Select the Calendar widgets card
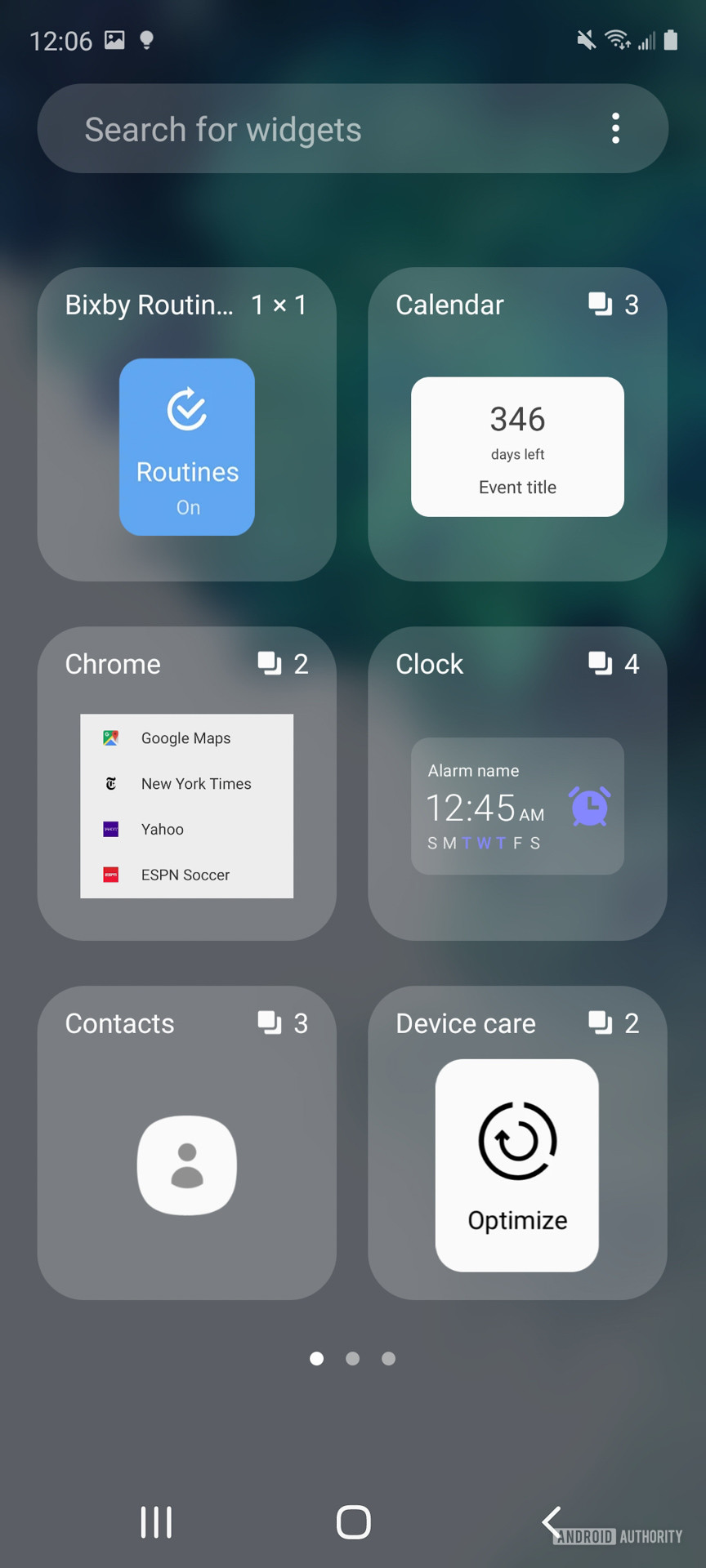706x1568 pixels. click(x=517, y=425)
